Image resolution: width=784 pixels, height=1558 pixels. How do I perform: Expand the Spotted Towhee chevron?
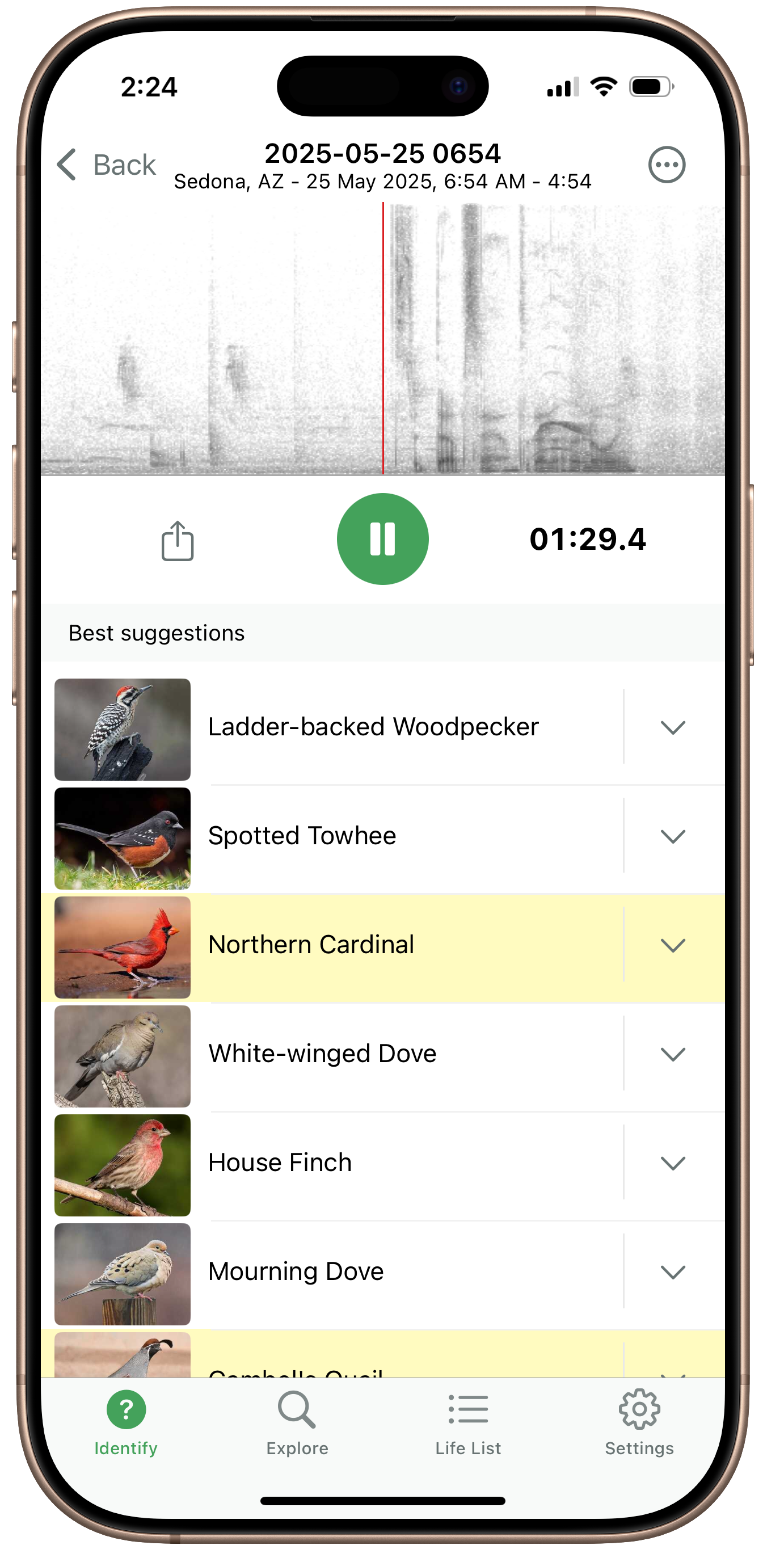(x=673, y=836)
